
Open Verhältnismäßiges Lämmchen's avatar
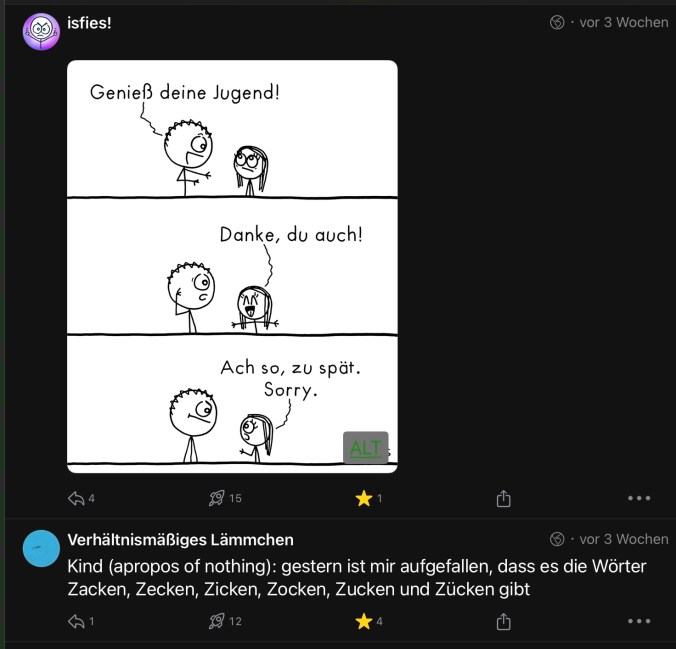41,549
